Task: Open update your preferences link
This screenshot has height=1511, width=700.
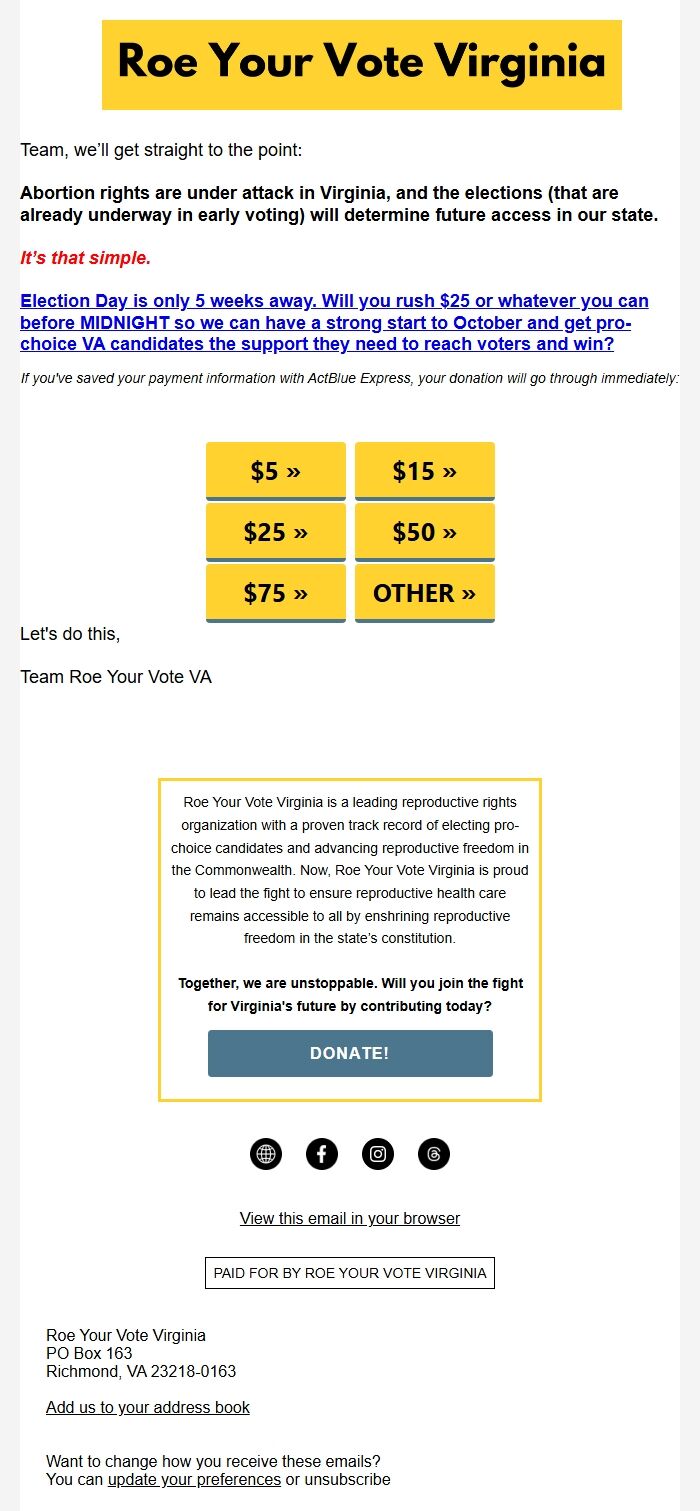Action: point(194,1479)
